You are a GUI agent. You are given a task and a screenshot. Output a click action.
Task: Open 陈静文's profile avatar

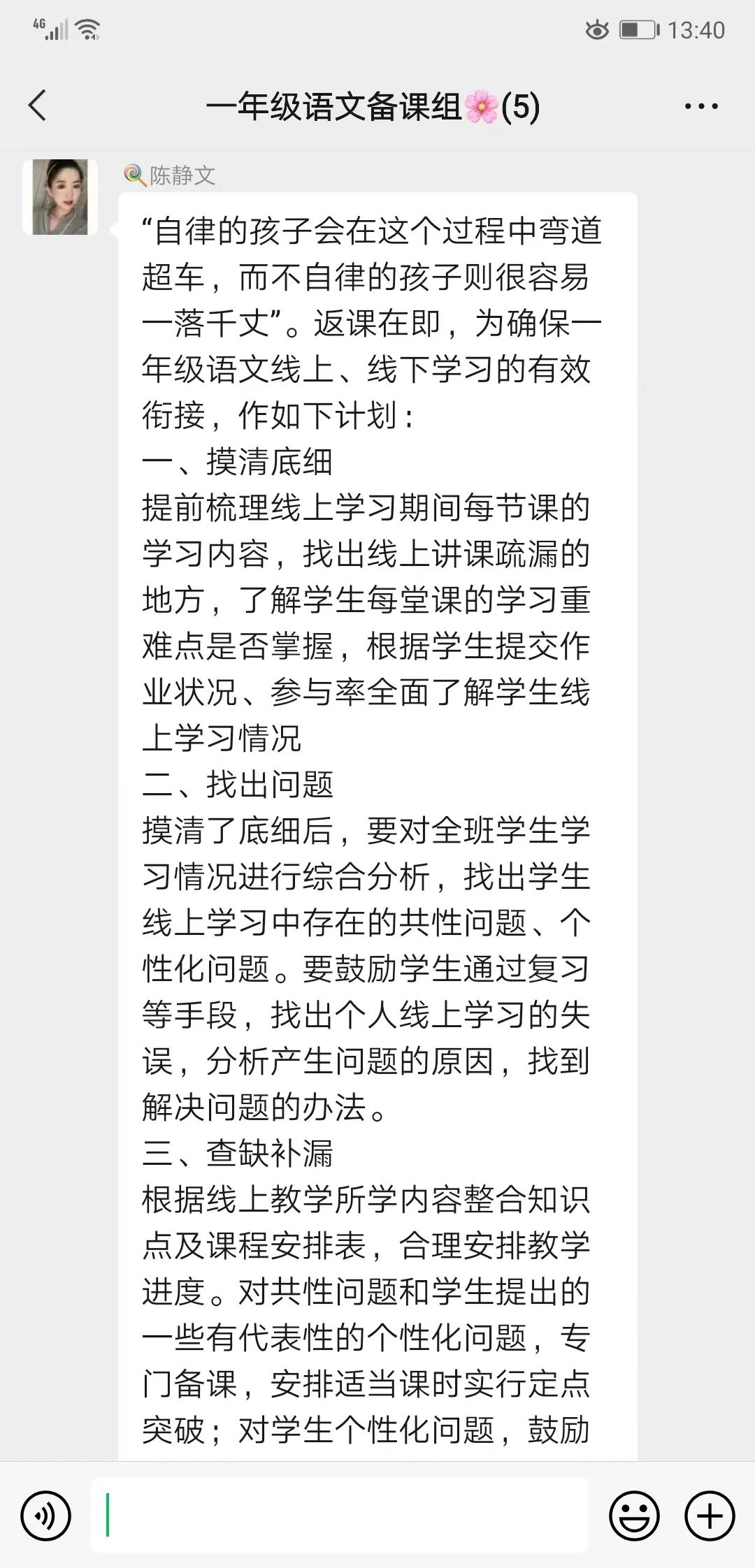pos(60,196)
